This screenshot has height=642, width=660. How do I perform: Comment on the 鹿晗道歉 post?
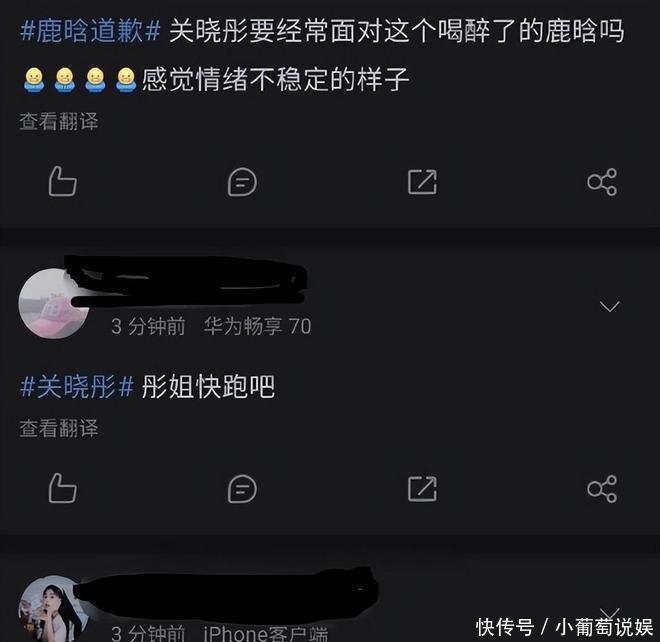coord(242,181)
